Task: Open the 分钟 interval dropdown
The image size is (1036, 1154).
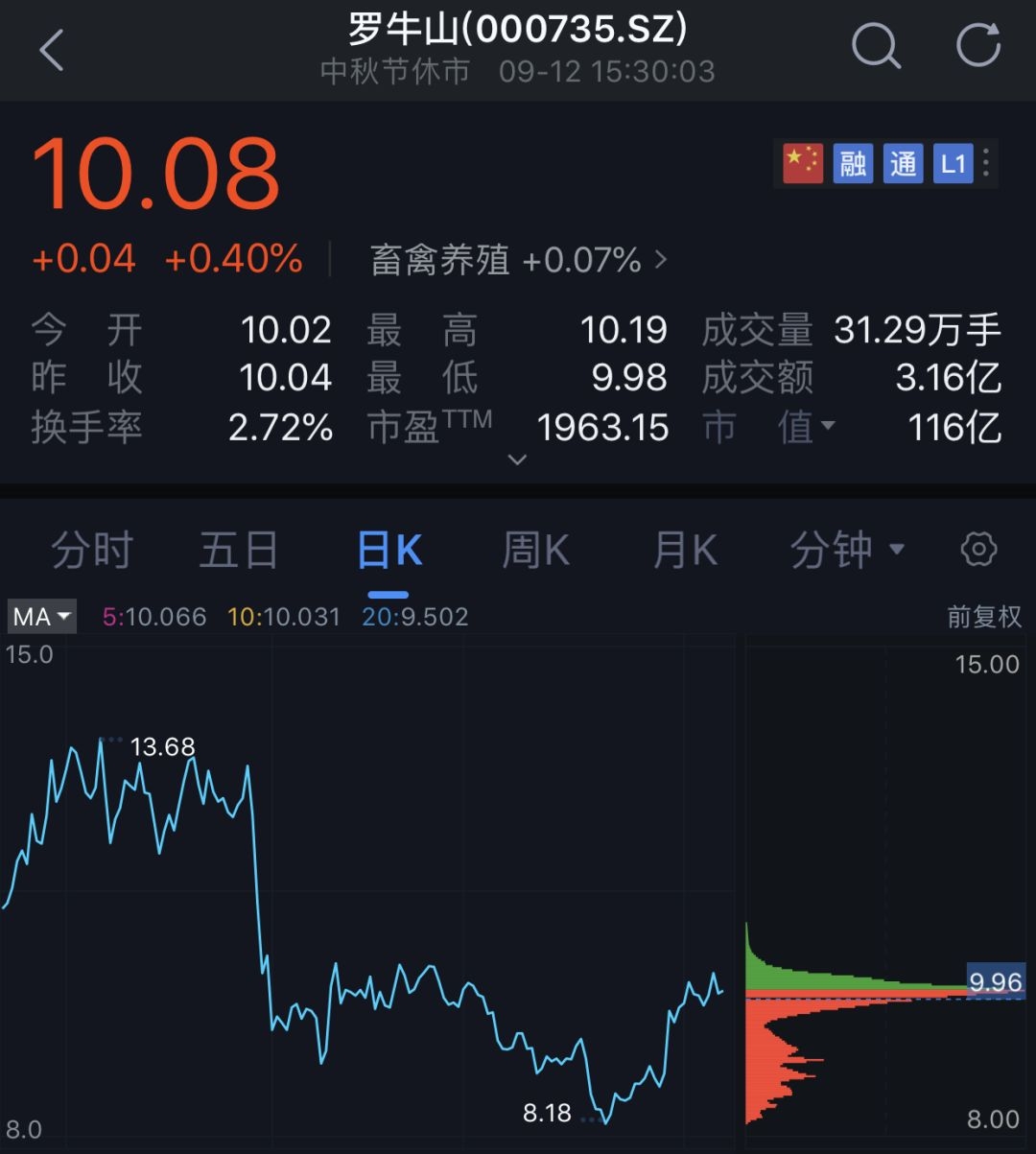Action: click(846, 550)
